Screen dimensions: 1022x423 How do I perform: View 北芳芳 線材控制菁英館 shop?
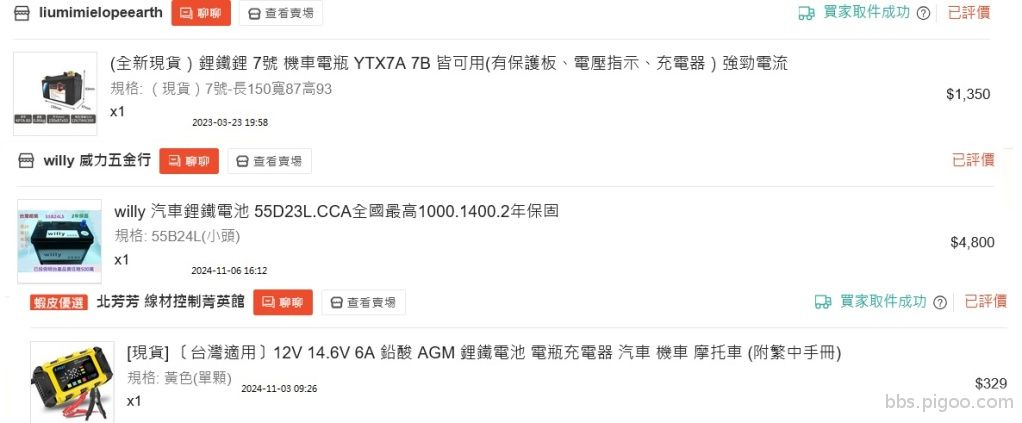coord(363,302)
